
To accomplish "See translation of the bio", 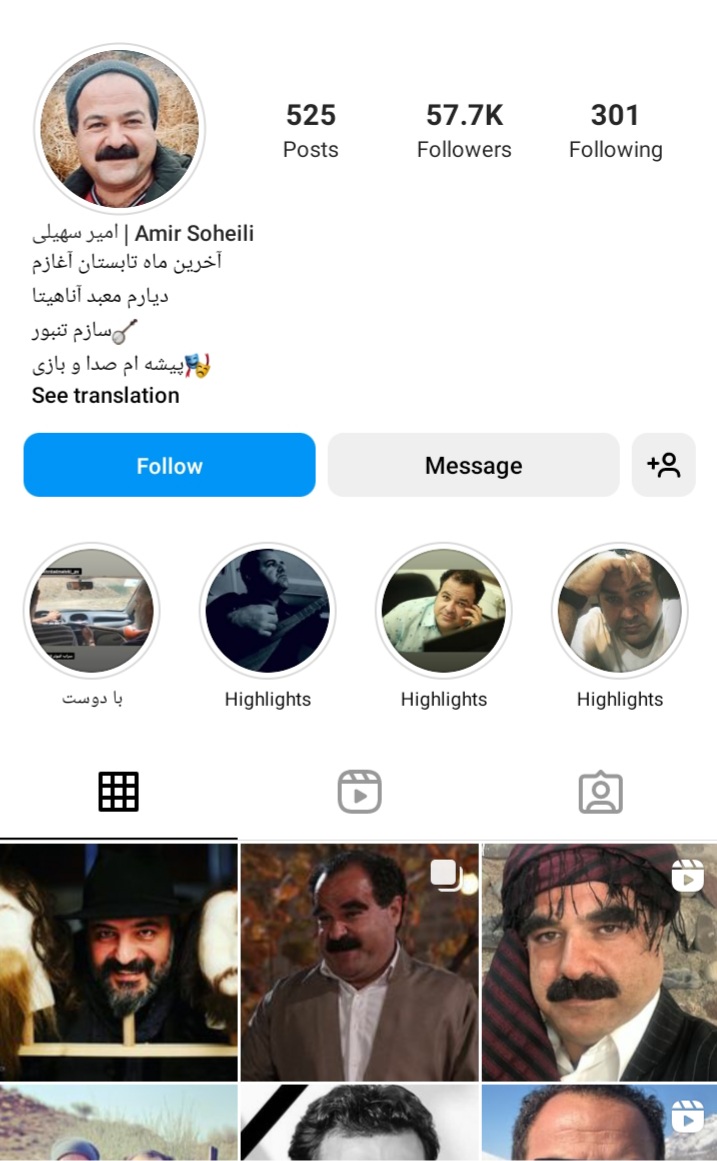I will coord(105,395).
